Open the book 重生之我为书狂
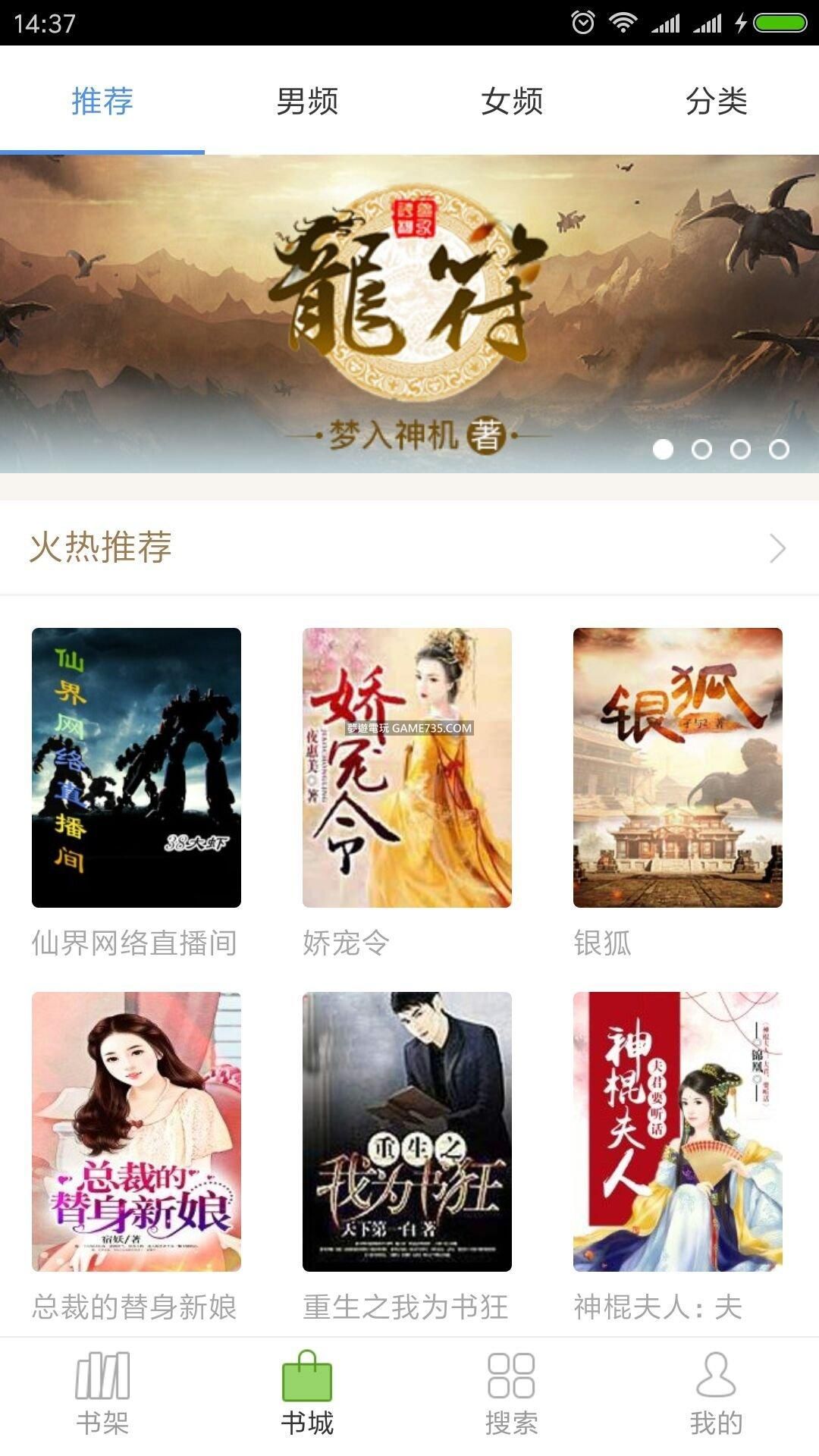Image resolution: width=819 pixels, height=1456 pixels. tap(407, 1131)
